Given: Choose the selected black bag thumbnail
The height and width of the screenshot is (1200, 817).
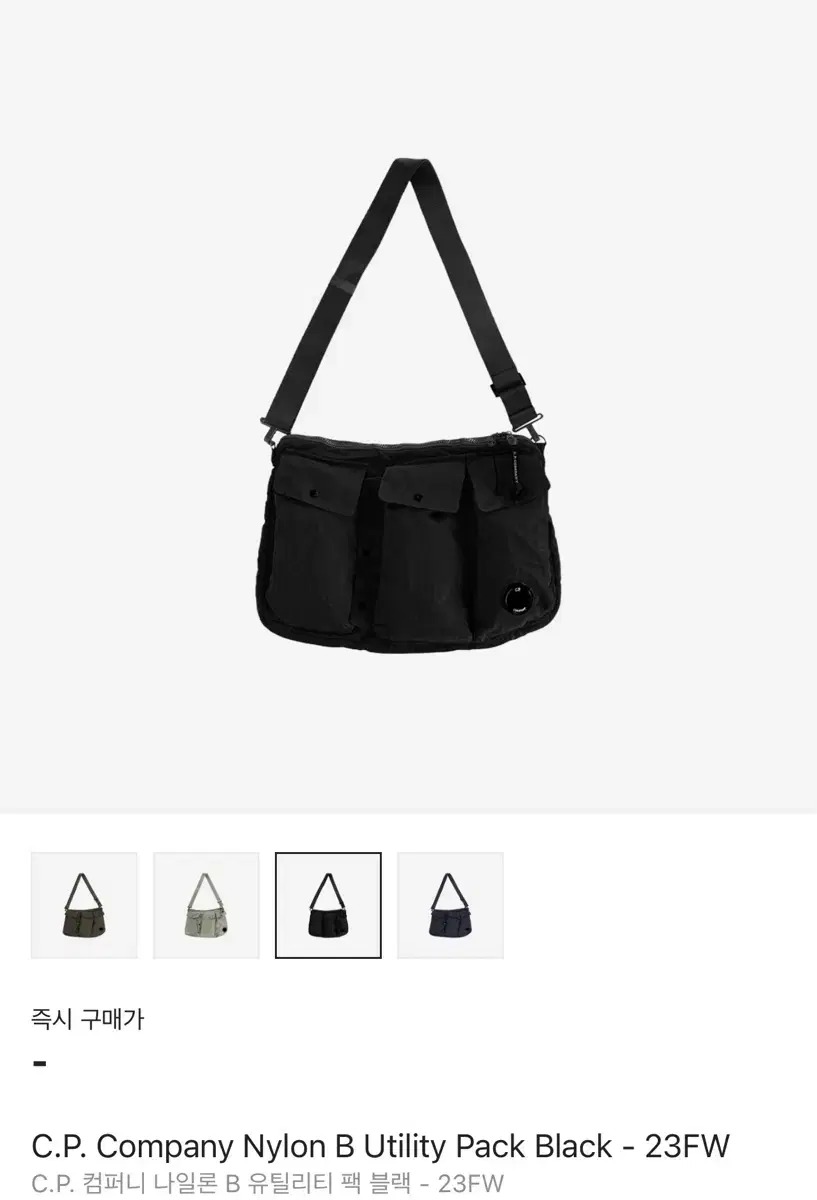Looking at the screenshot, I should (328, 905).
